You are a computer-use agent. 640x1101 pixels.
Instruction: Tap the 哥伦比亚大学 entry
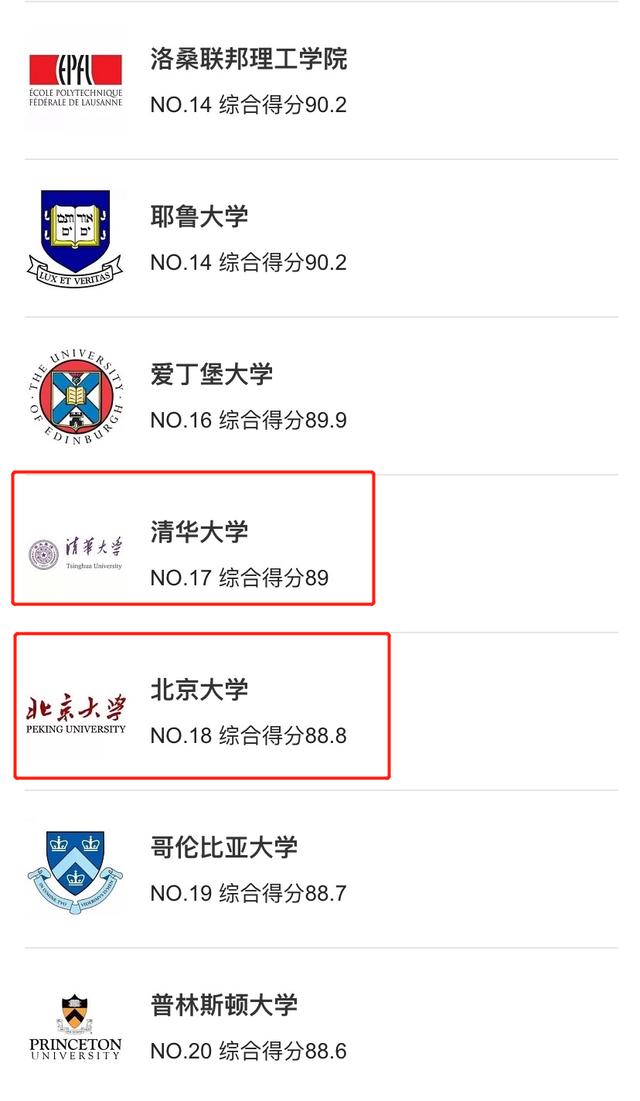tap(321, 869)
